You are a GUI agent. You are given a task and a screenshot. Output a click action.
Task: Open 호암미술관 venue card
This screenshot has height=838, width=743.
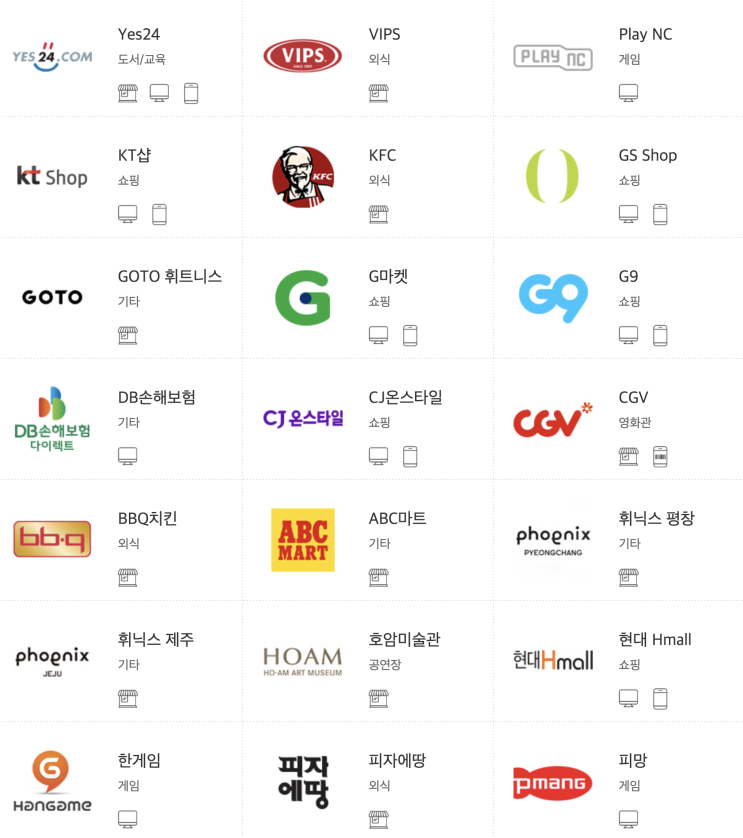tap(368, 661)
